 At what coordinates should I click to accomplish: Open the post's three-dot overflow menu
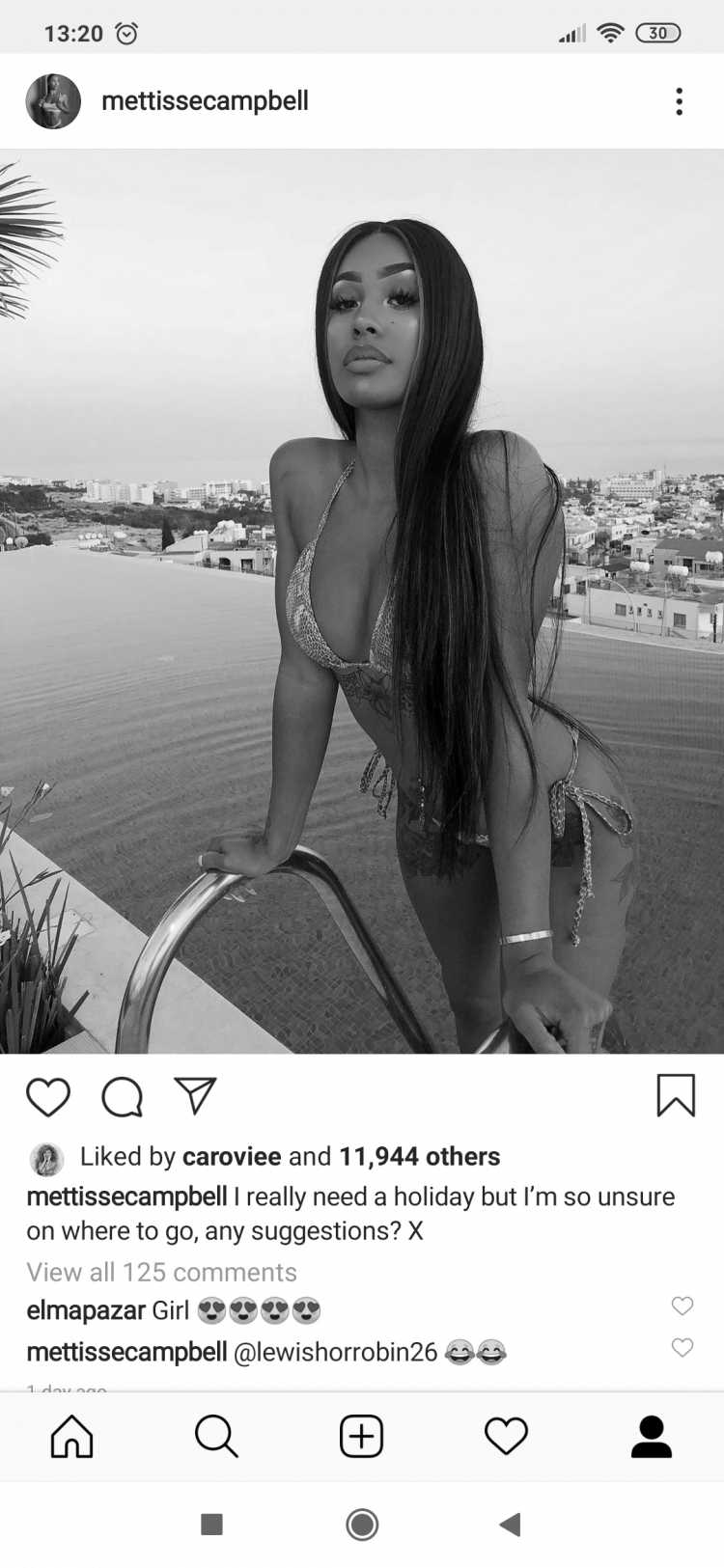(680, 101)
